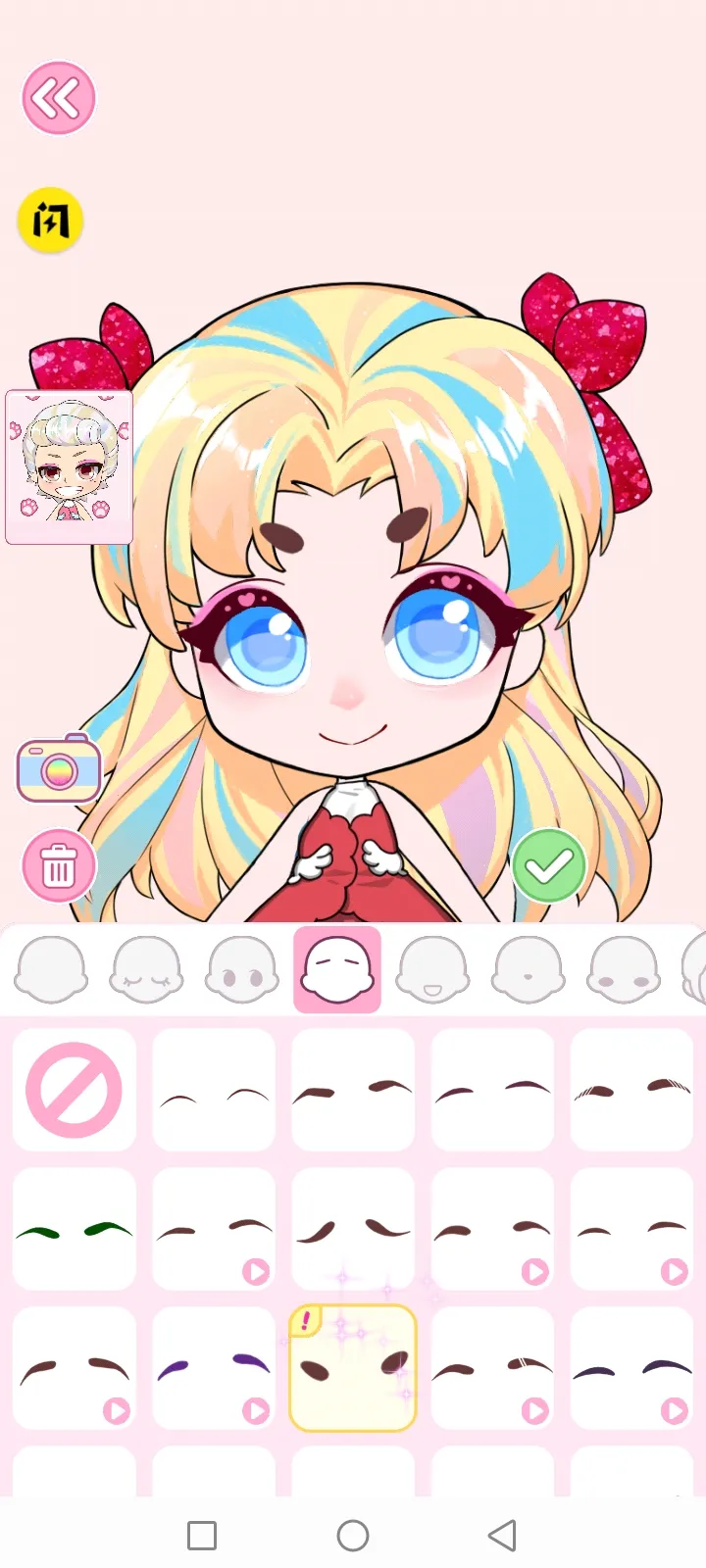The width and height of the screenshot is (706, 1568).
Task: Choose the dark navy eyebrows with play badge
Action: [631, 1367]
